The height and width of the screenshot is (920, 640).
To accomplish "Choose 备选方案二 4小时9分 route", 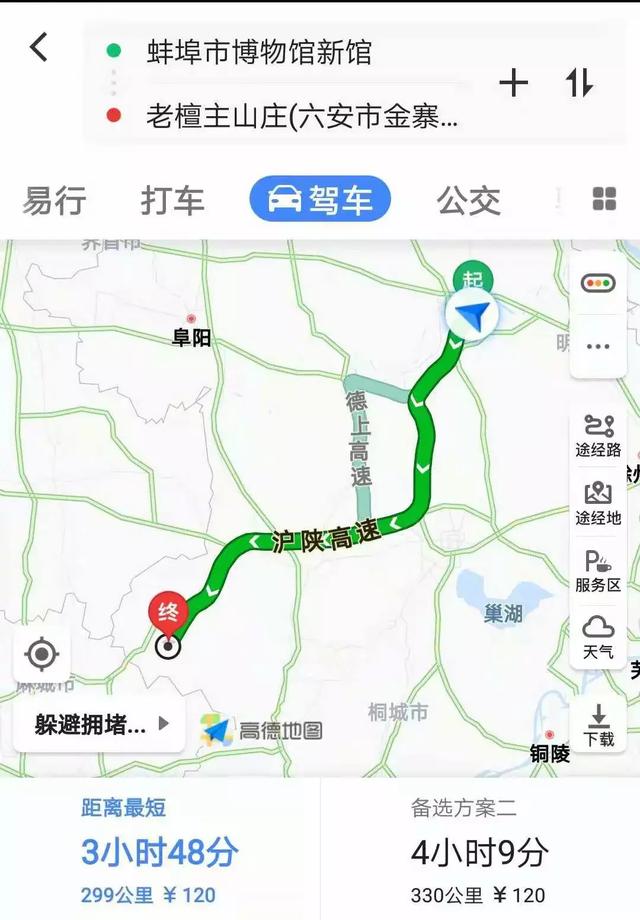I will [480, 850].
